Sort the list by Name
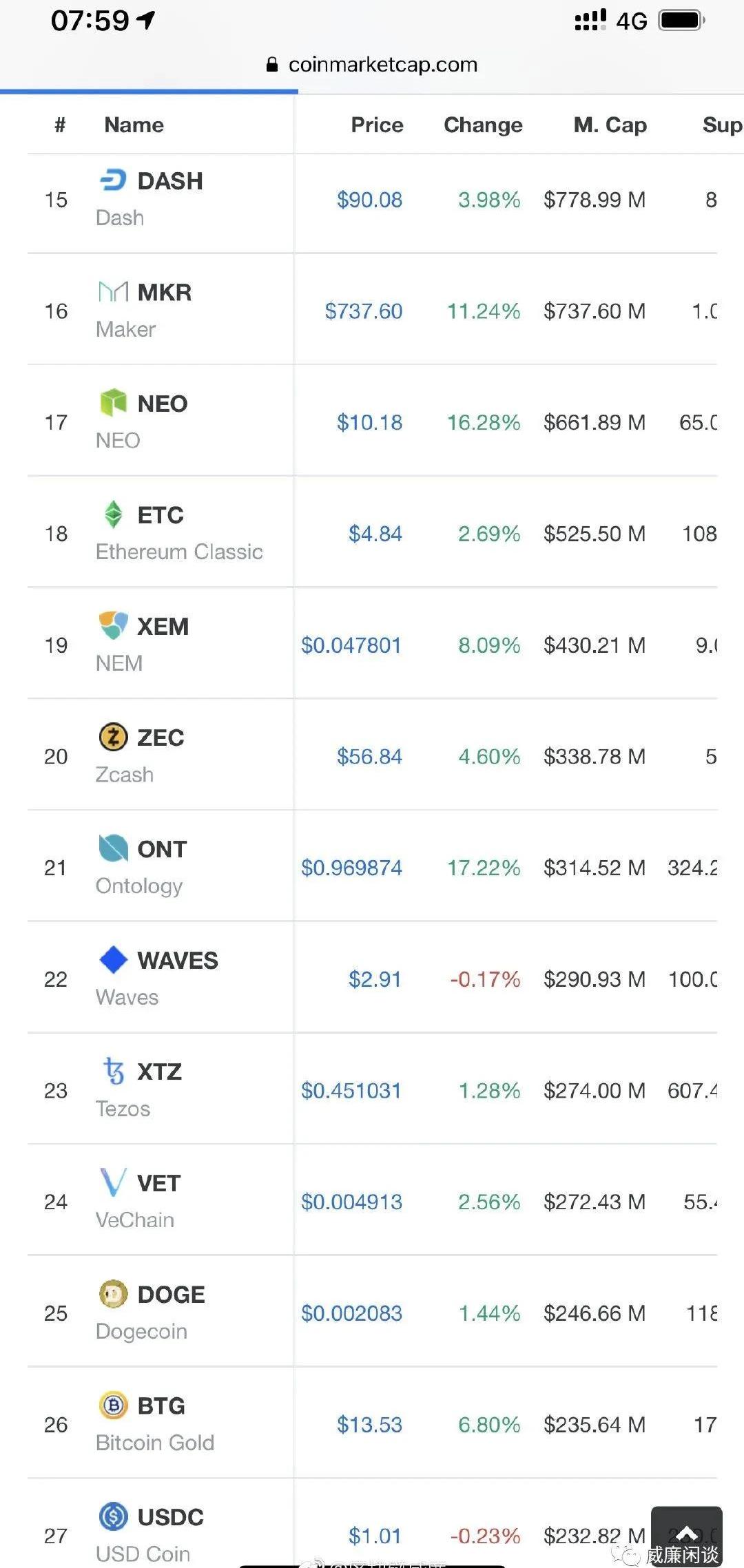 [x=134, y=125]
